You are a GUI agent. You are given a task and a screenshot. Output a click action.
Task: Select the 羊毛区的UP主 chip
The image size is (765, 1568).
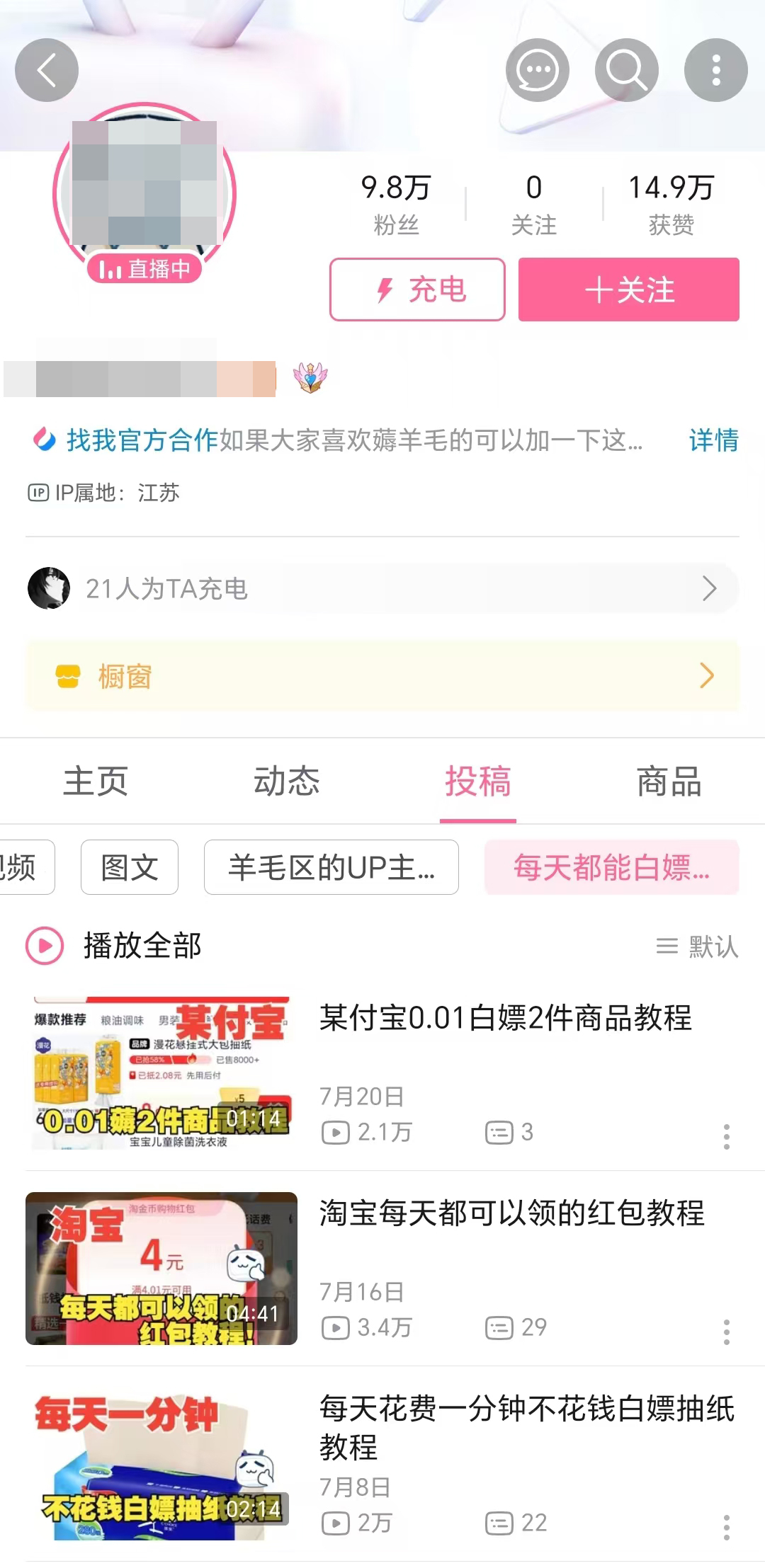click(331, 867)
